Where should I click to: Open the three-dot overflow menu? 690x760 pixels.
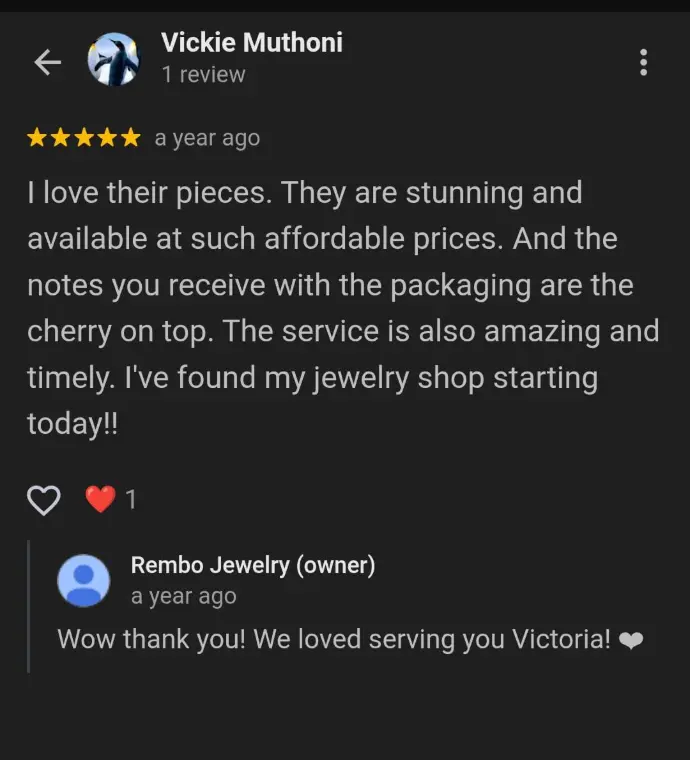tap(643, 62)
